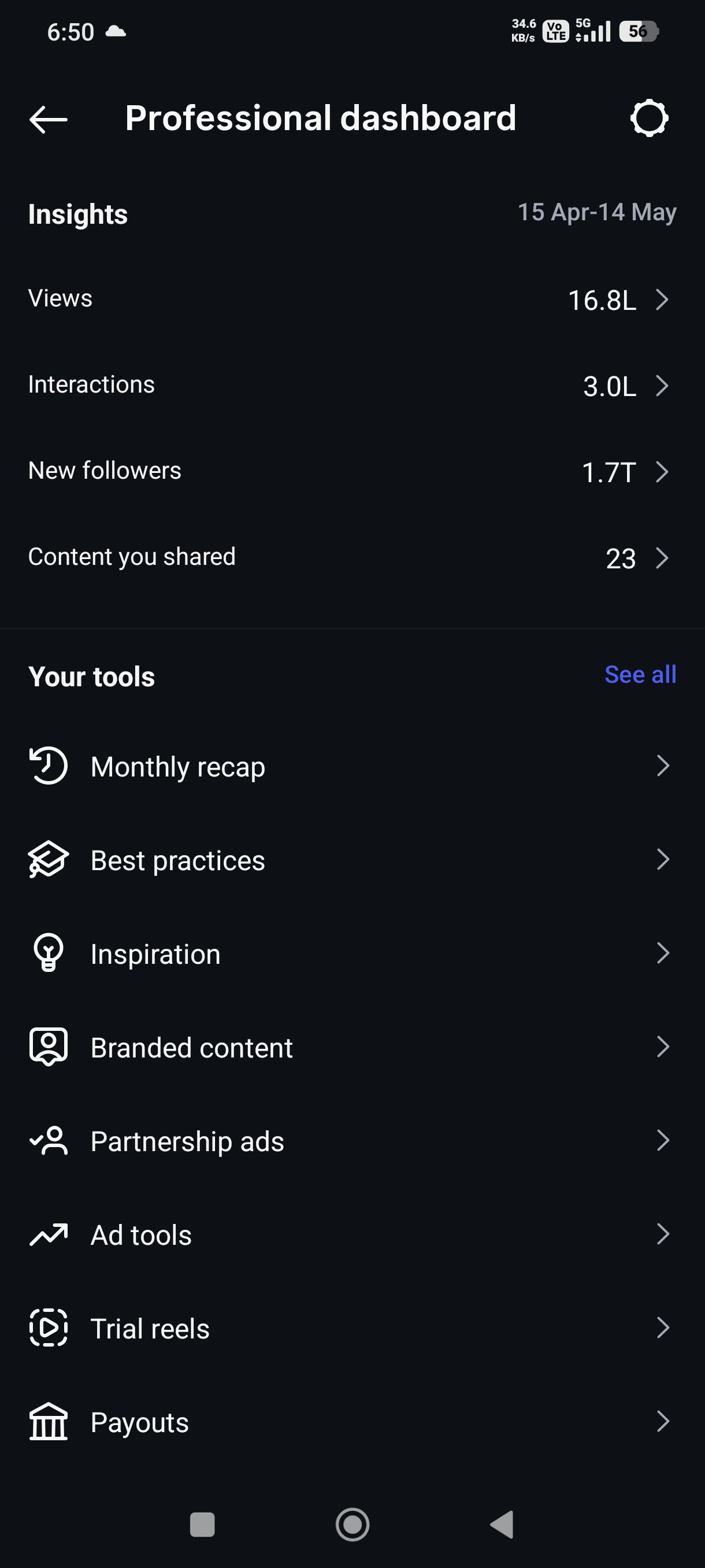Image resolution: width=705 pixels, height=1568 pixels.
Task: Open the Views insights row
Action: [352, 299]
